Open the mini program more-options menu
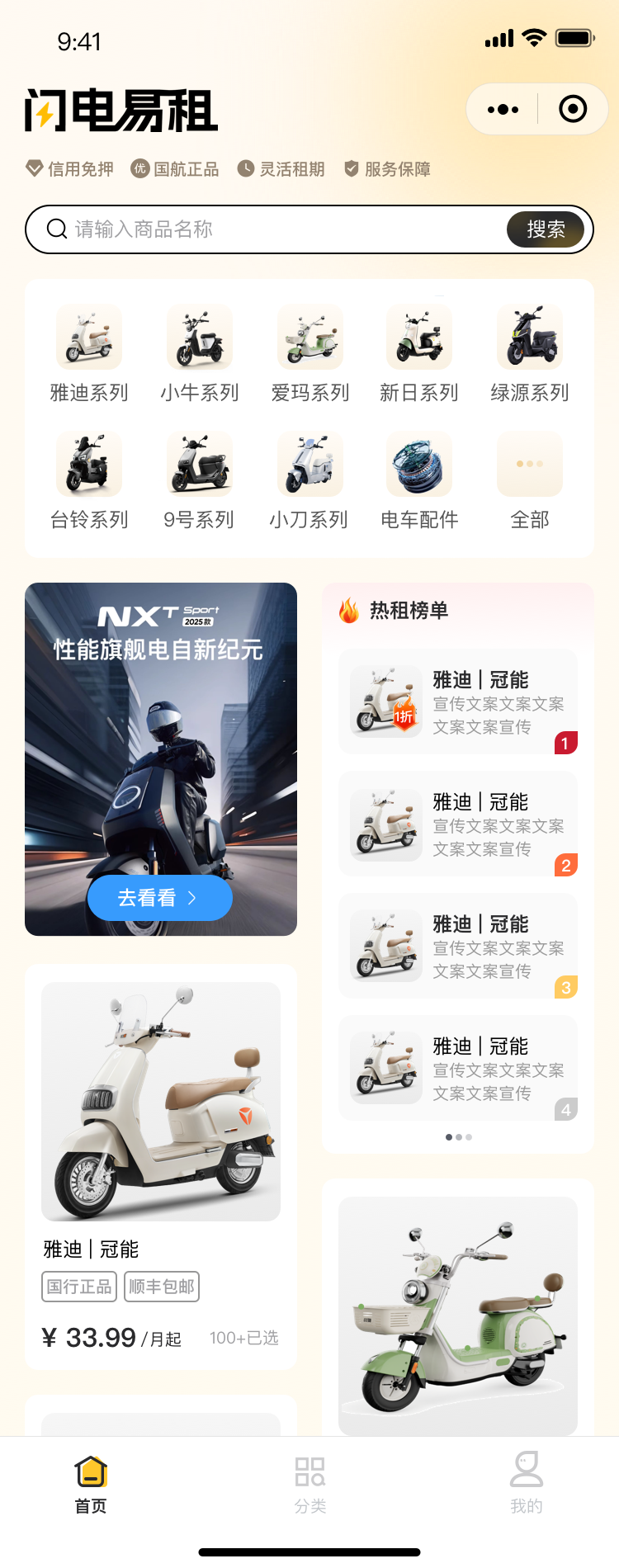Screen dimensions: 619x1568 click(x=503, y=109)
